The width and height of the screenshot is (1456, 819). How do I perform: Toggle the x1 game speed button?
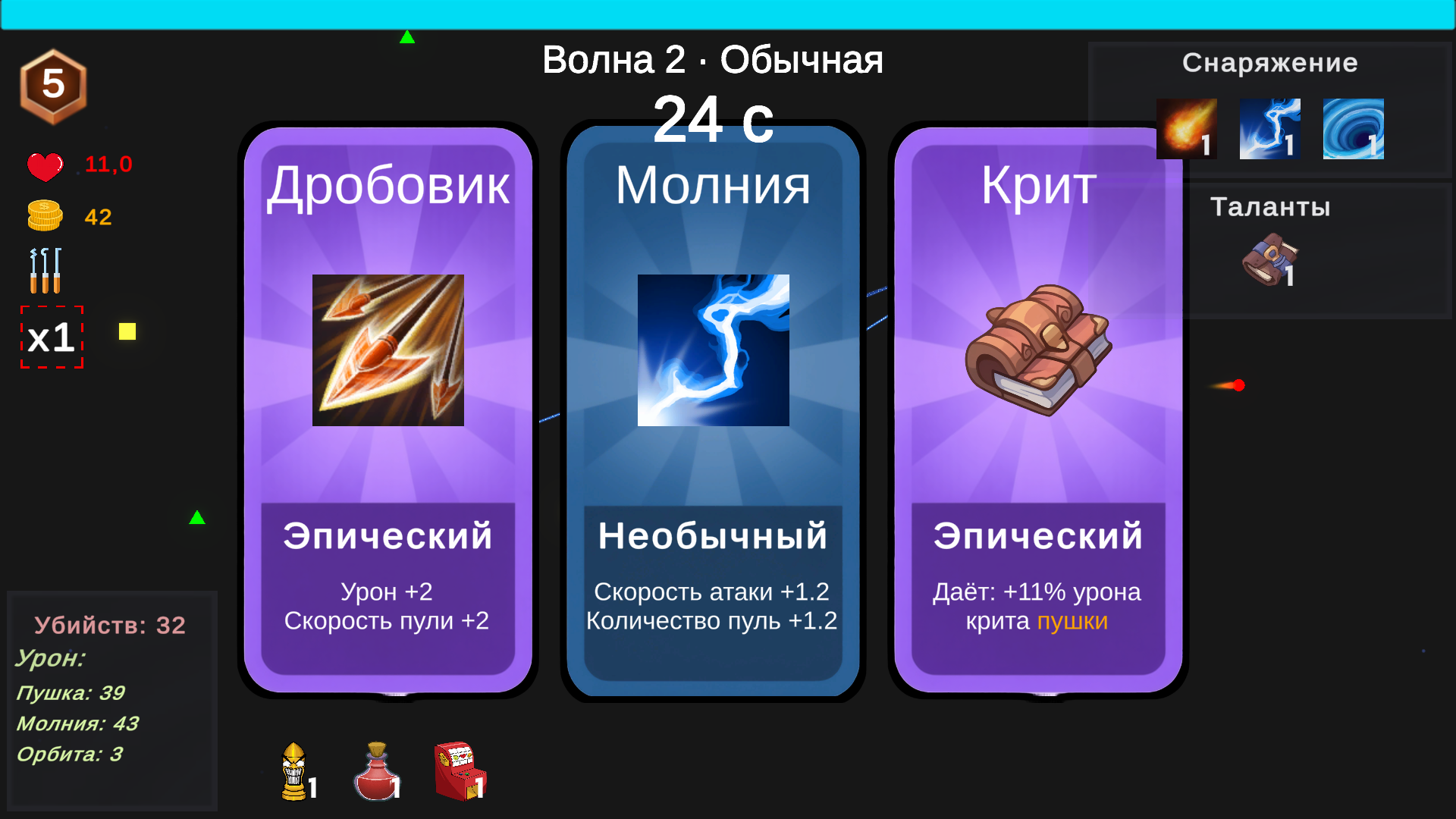click(x=52, y=337)
